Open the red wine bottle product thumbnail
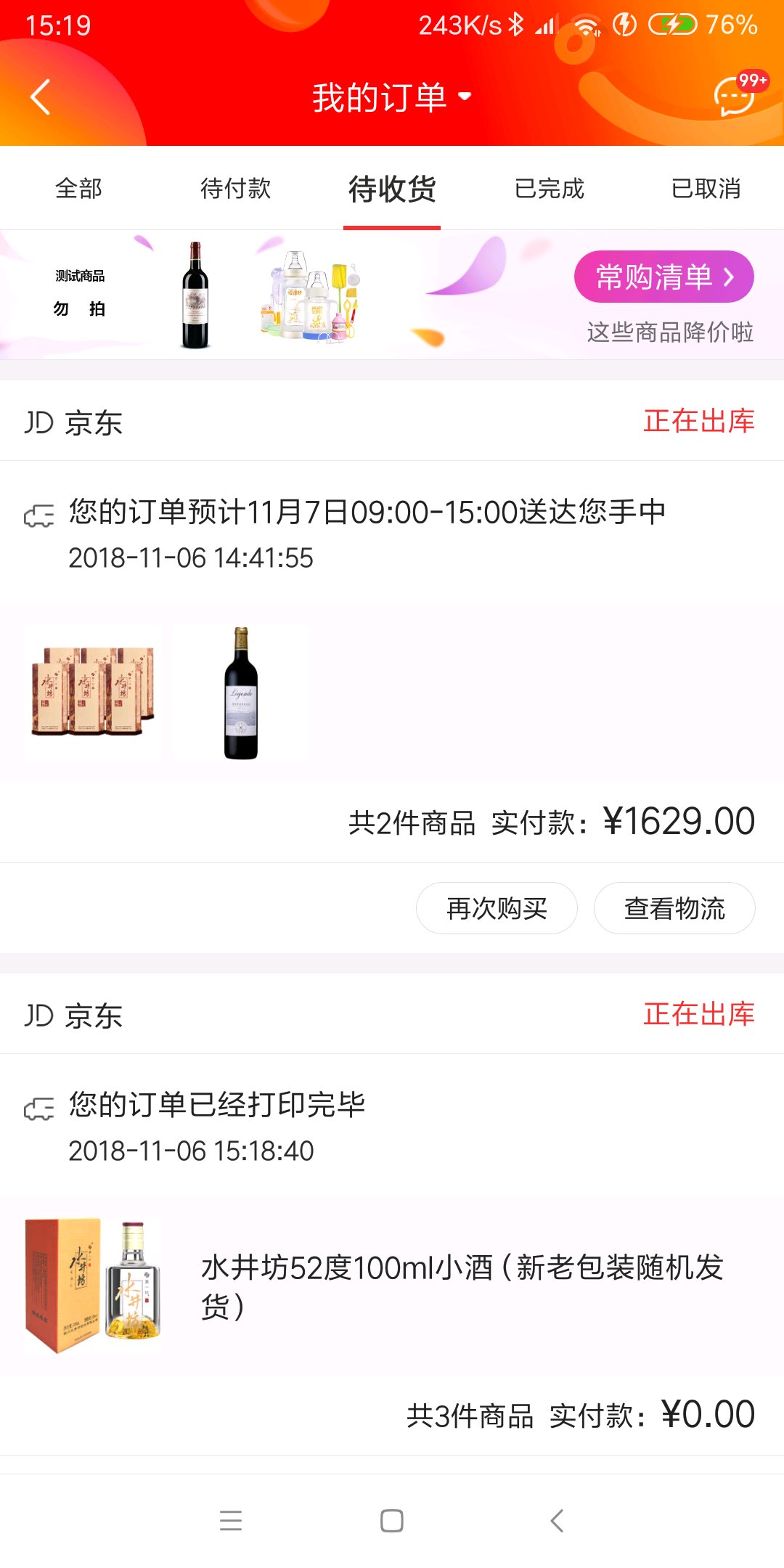This screenshot has width=784, height=1568. 241,693
